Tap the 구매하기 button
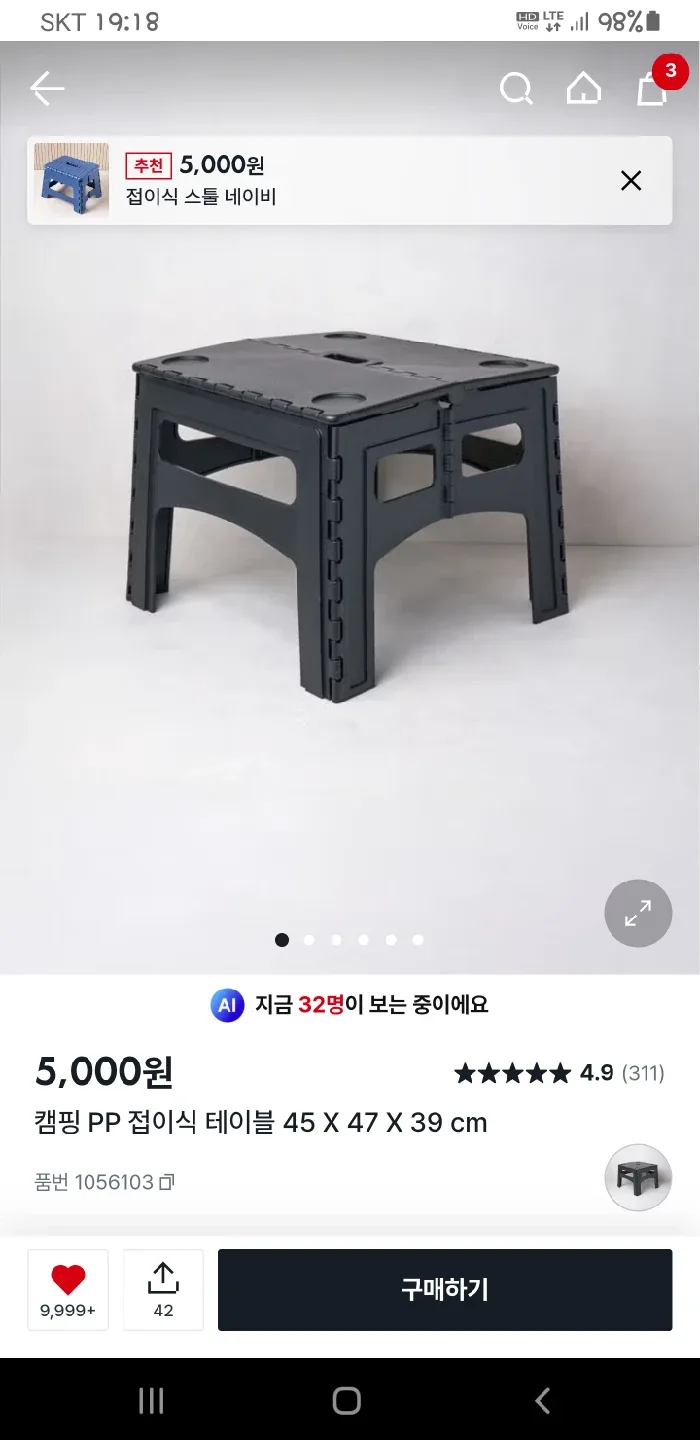The height and width of the screenshot is (1440, 700). (x=445, y=1290)
